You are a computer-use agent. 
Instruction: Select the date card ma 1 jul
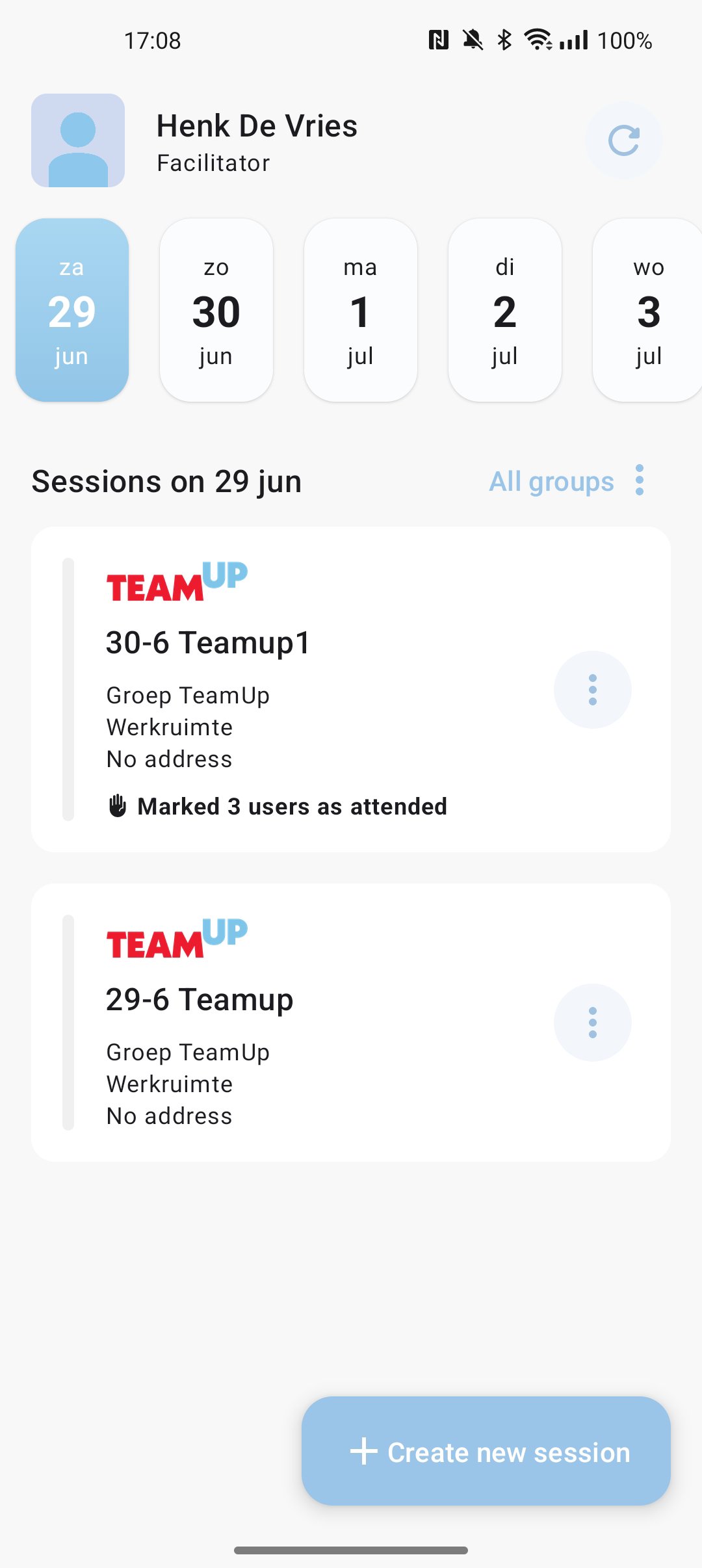pos(361,311)
